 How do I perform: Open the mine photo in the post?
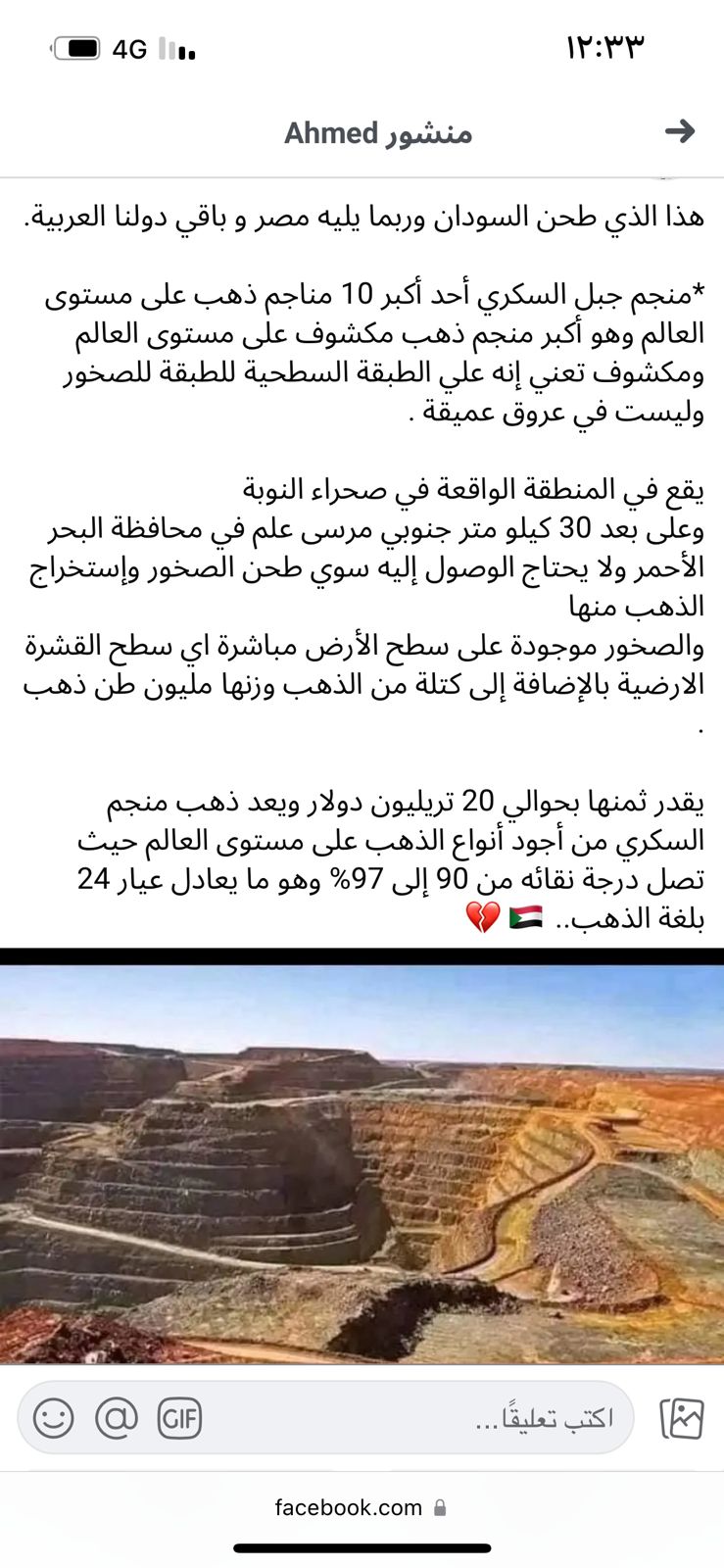[362, 1163]
